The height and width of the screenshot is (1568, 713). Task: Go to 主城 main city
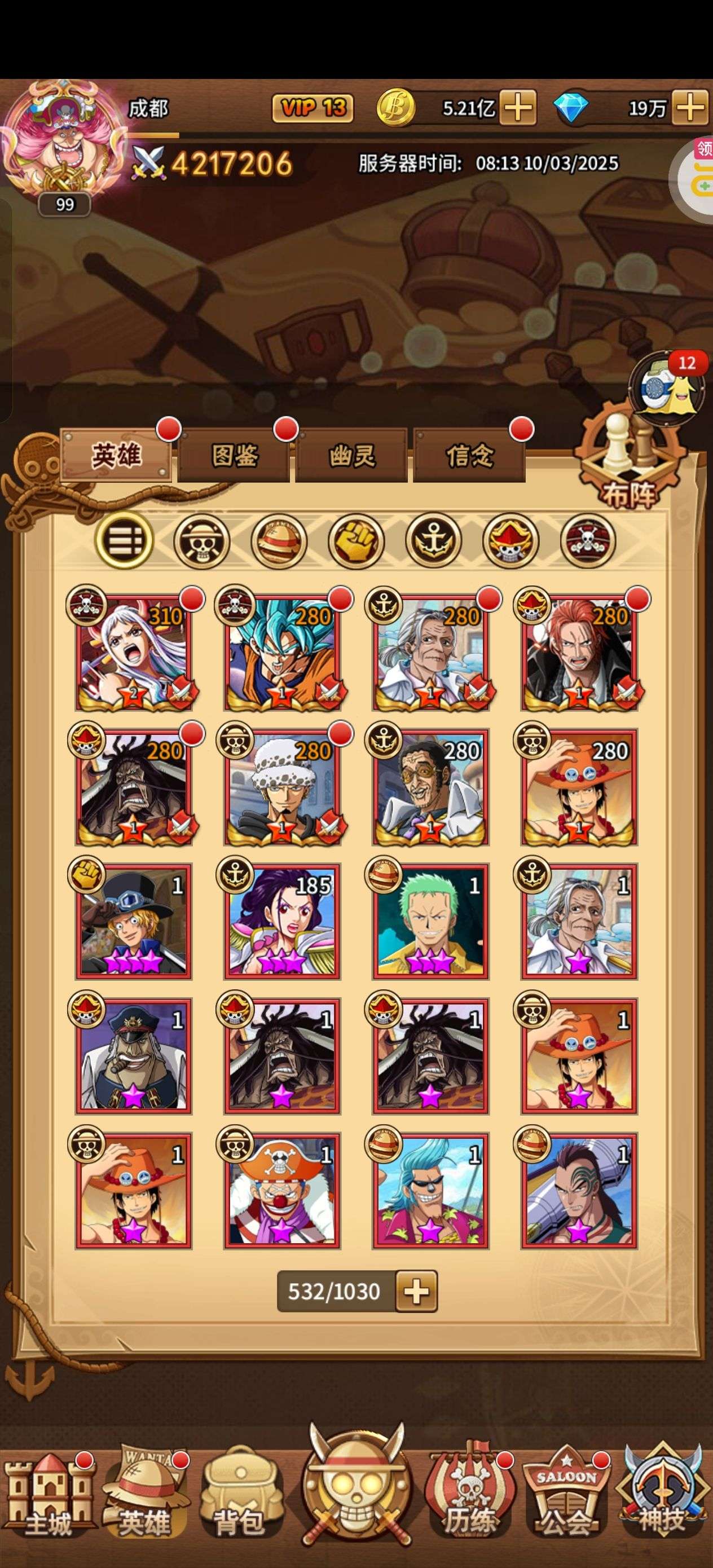pyautogui.click(x=47, y=1499)
